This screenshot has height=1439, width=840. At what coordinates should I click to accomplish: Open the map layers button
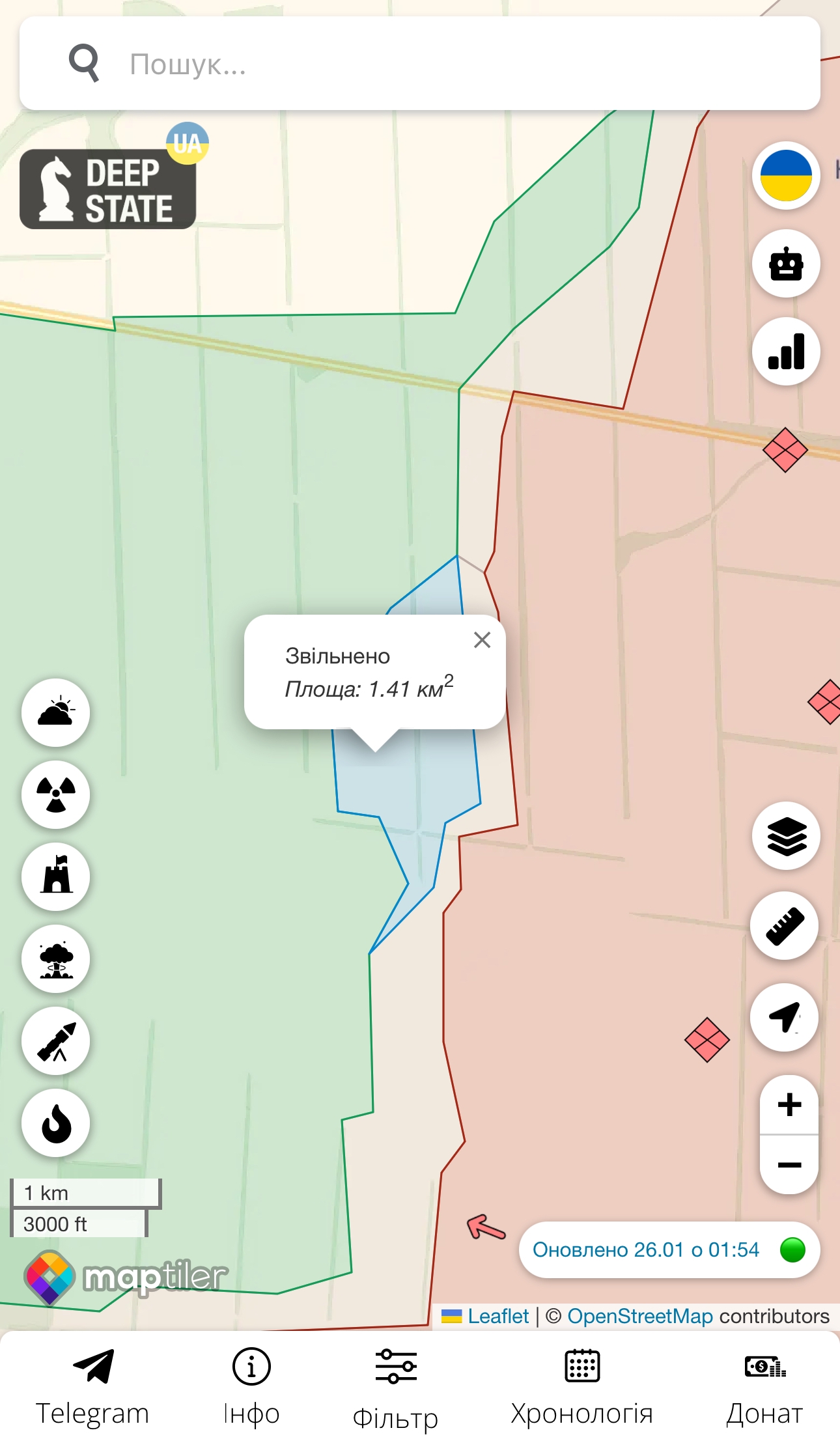pyautogui.click(x=786, y=836)
